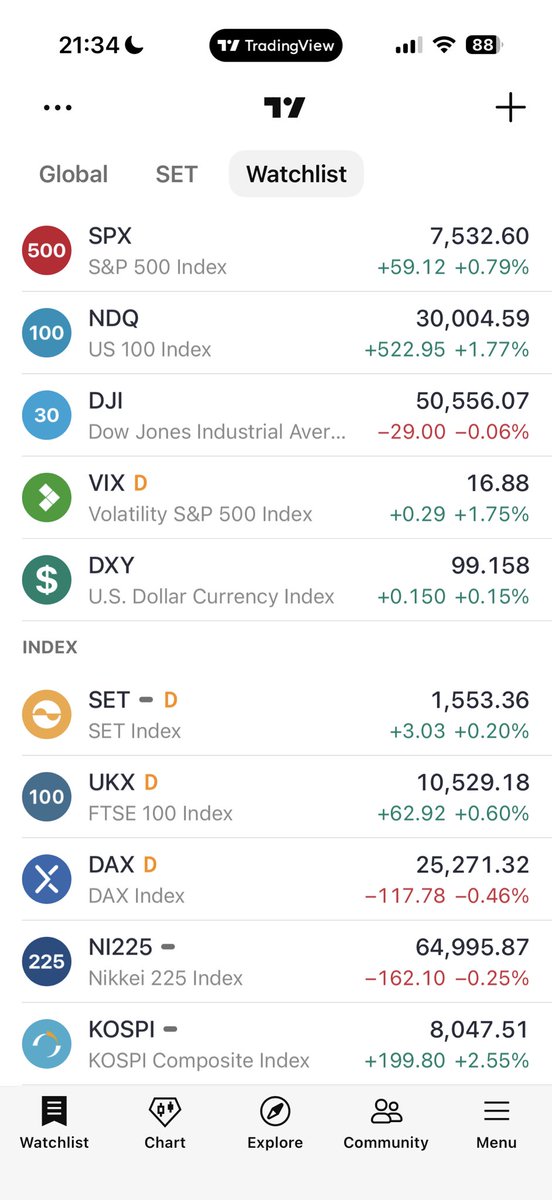552x1200 pixels.
Task: Open the NI225 Nikkei 225 row
Action: pos(276,960)
